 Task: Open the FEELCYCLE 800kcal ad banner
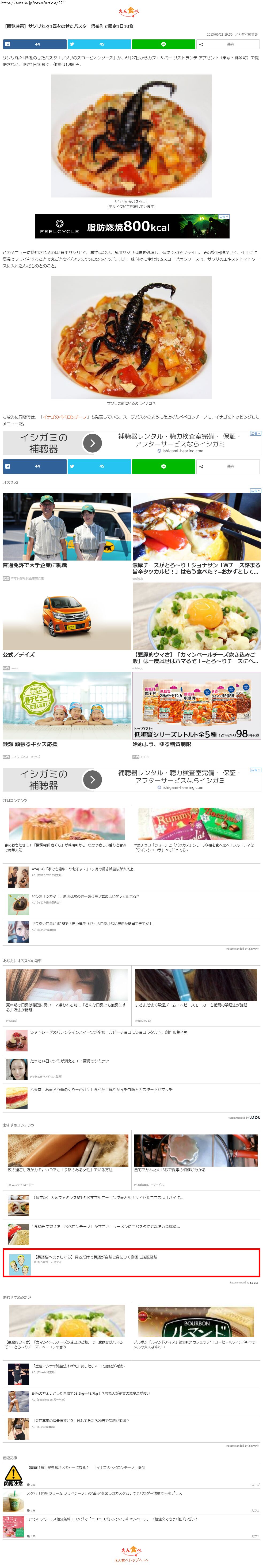[132, 226]
